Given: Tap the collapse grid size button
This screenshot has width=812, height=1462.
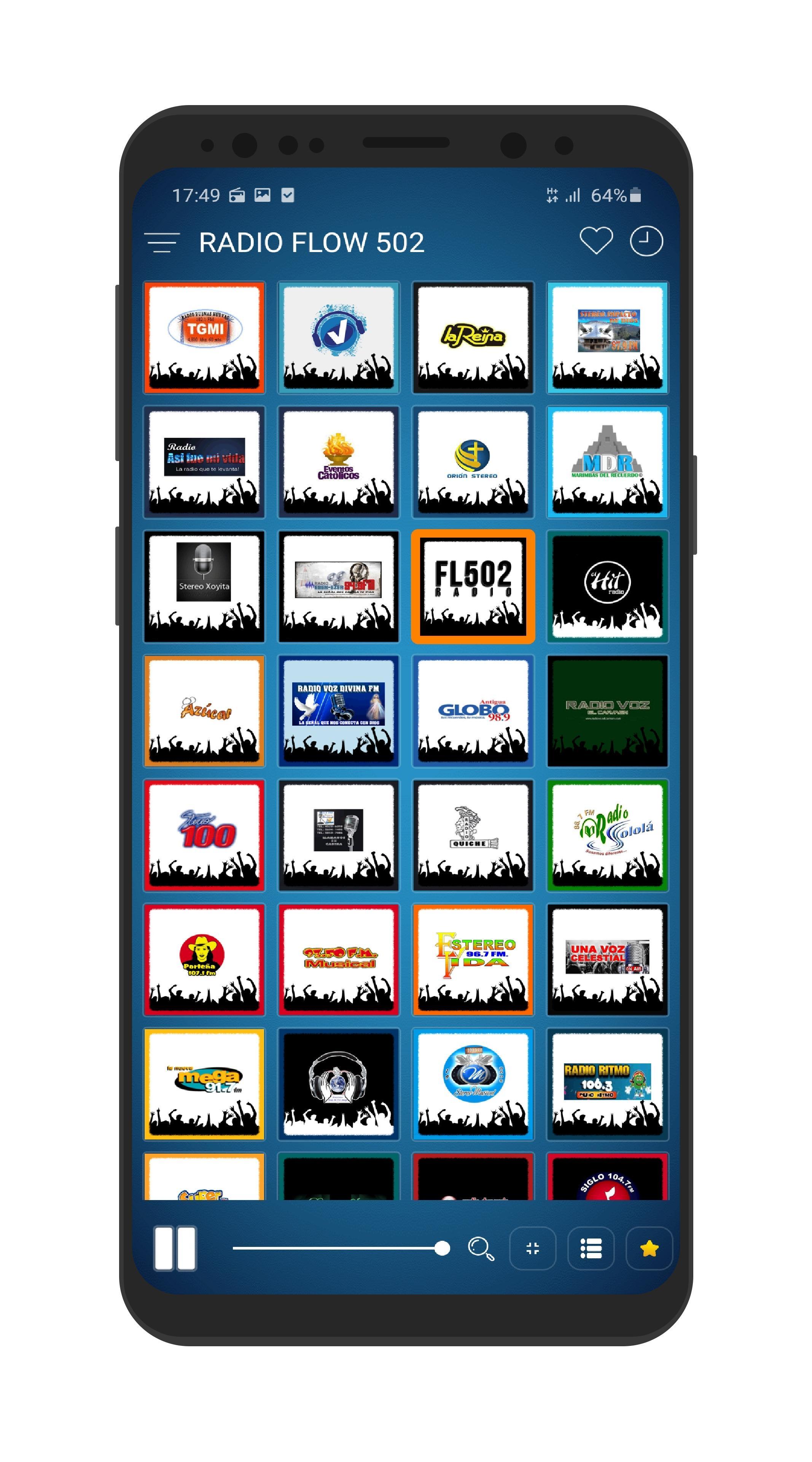Looking at the screenshot, I should click(x=532, y=1249).
